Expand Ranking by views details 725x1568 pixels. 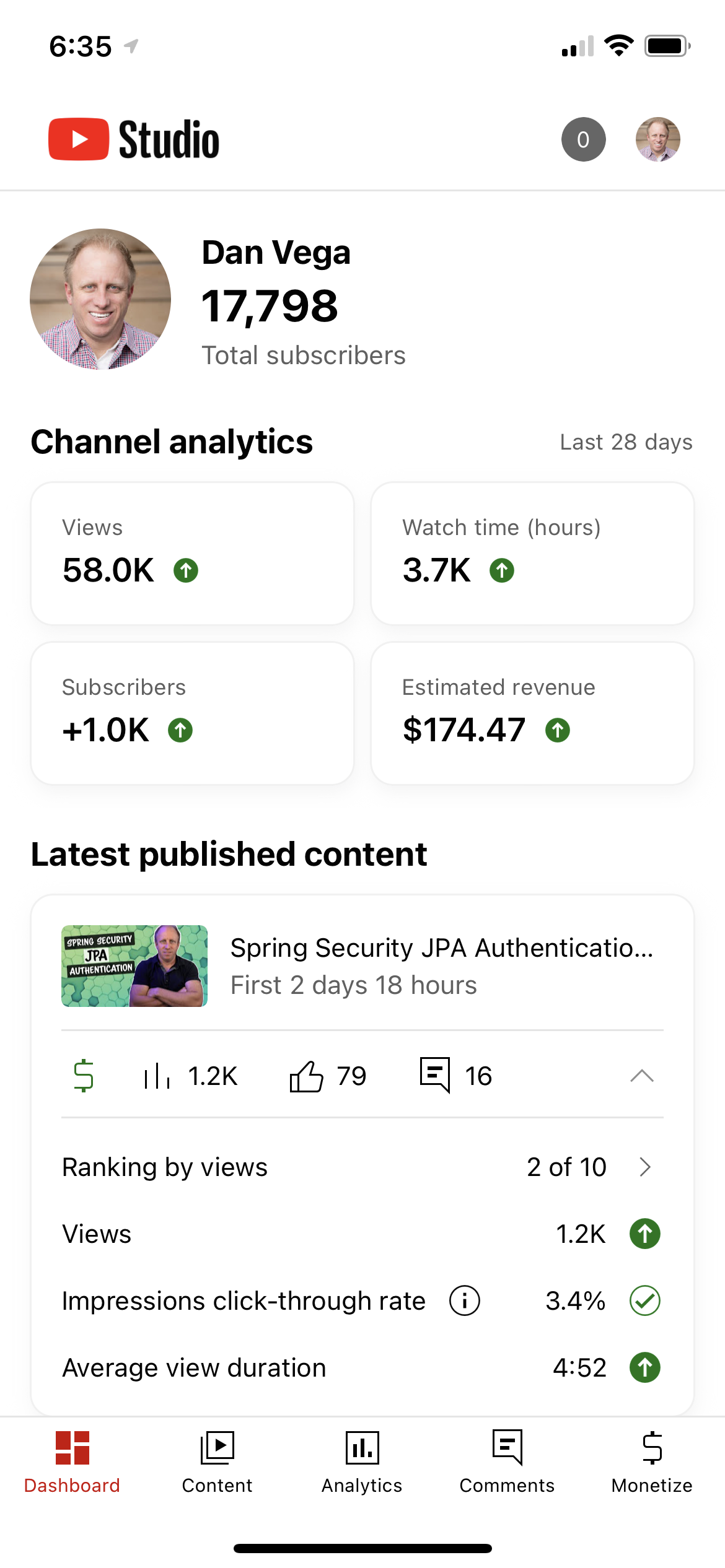pos(645,1167)
